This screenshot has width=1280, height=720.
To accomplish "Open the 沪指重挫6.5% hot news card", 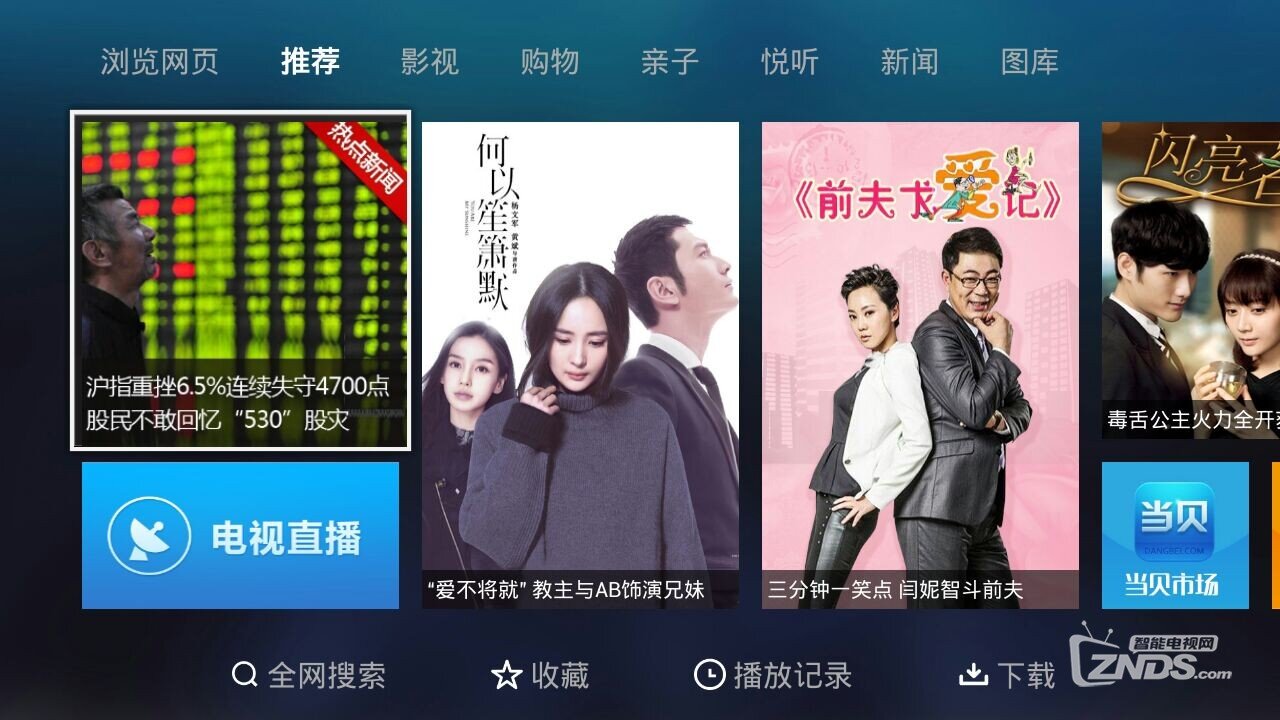I will [240, 280].
